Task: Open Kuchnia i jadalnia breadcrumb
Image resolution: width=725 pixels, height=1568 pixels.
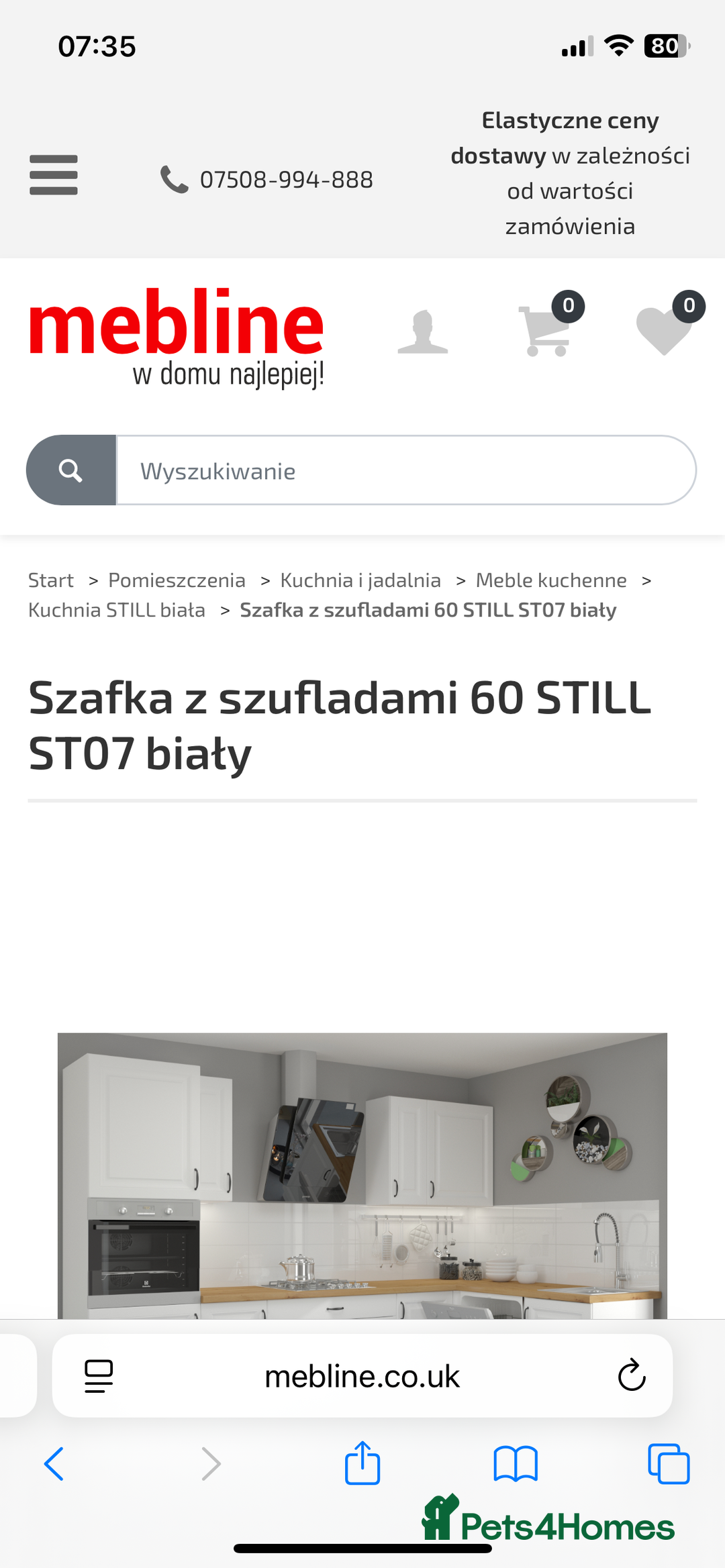Action: (x=360, y=580)
